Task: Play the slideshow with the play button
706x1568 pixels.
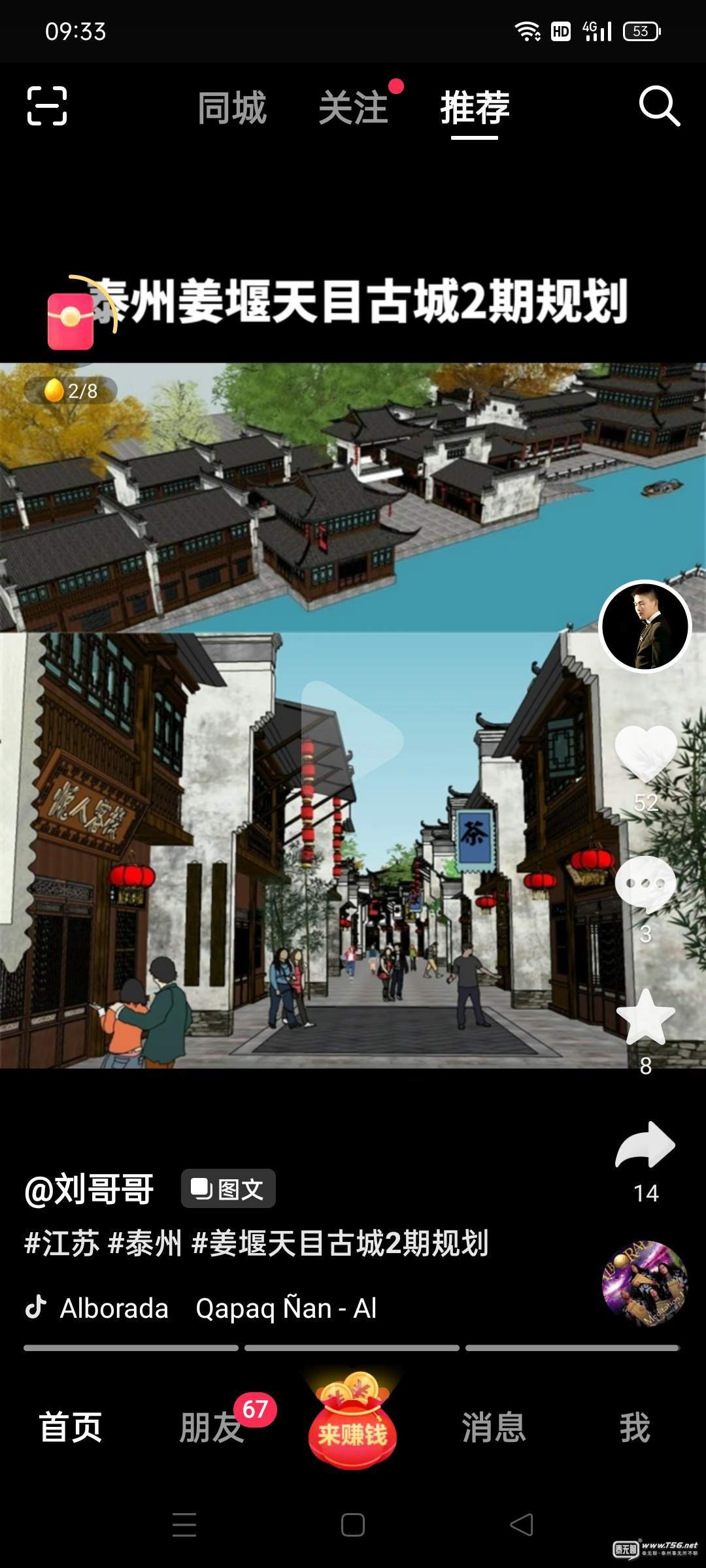Action: (352, 740)
